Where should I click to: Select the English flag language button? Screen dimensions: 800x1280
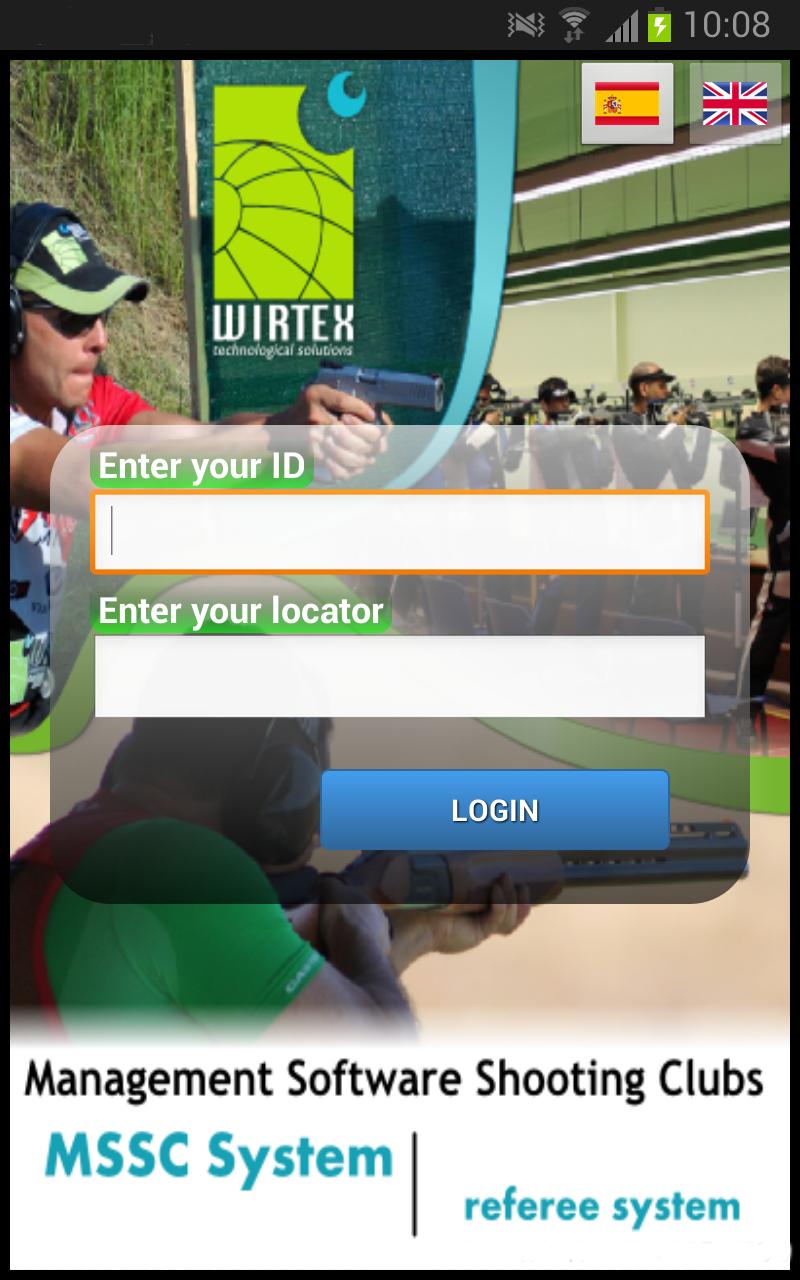[735, 104]
